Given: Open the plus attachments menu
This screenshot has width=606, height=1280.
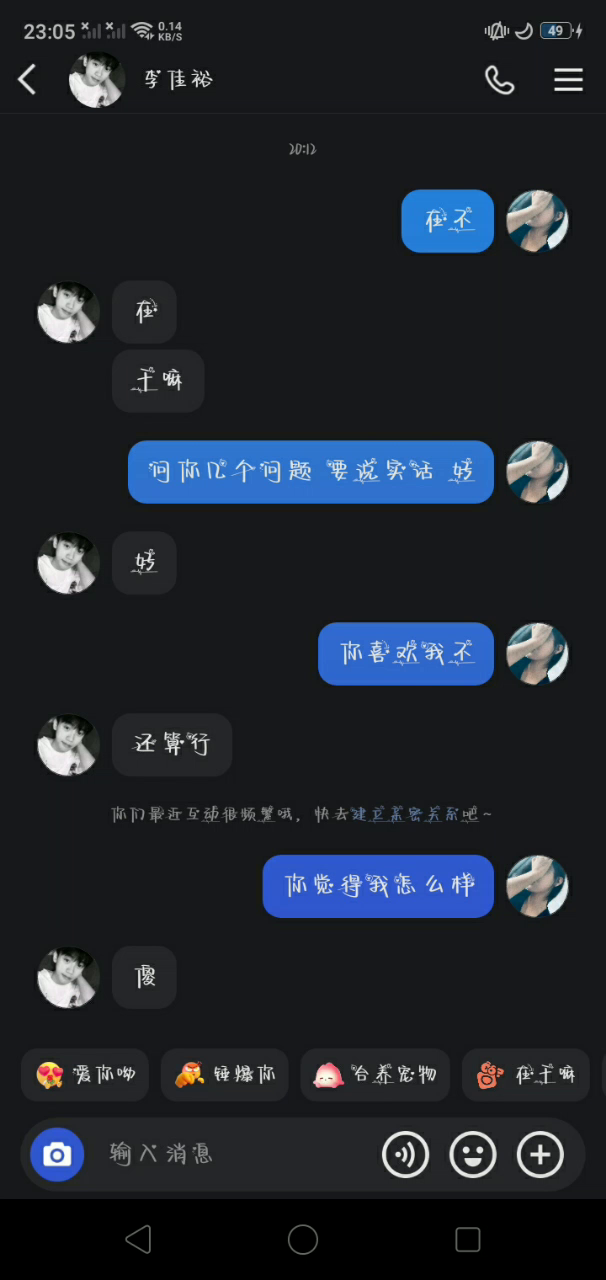Looking at the screenshot, I should coord(540,1155).
